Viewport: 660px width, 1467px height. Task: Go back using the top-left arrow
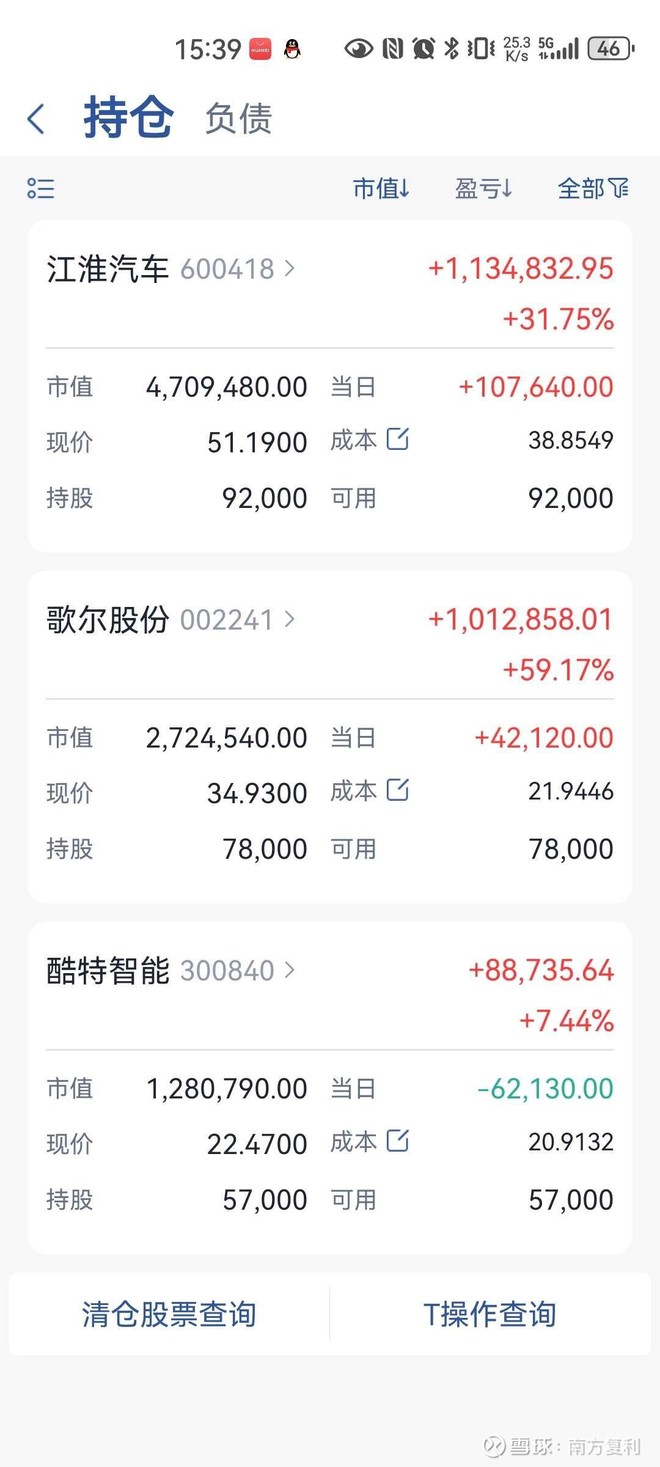36,119
